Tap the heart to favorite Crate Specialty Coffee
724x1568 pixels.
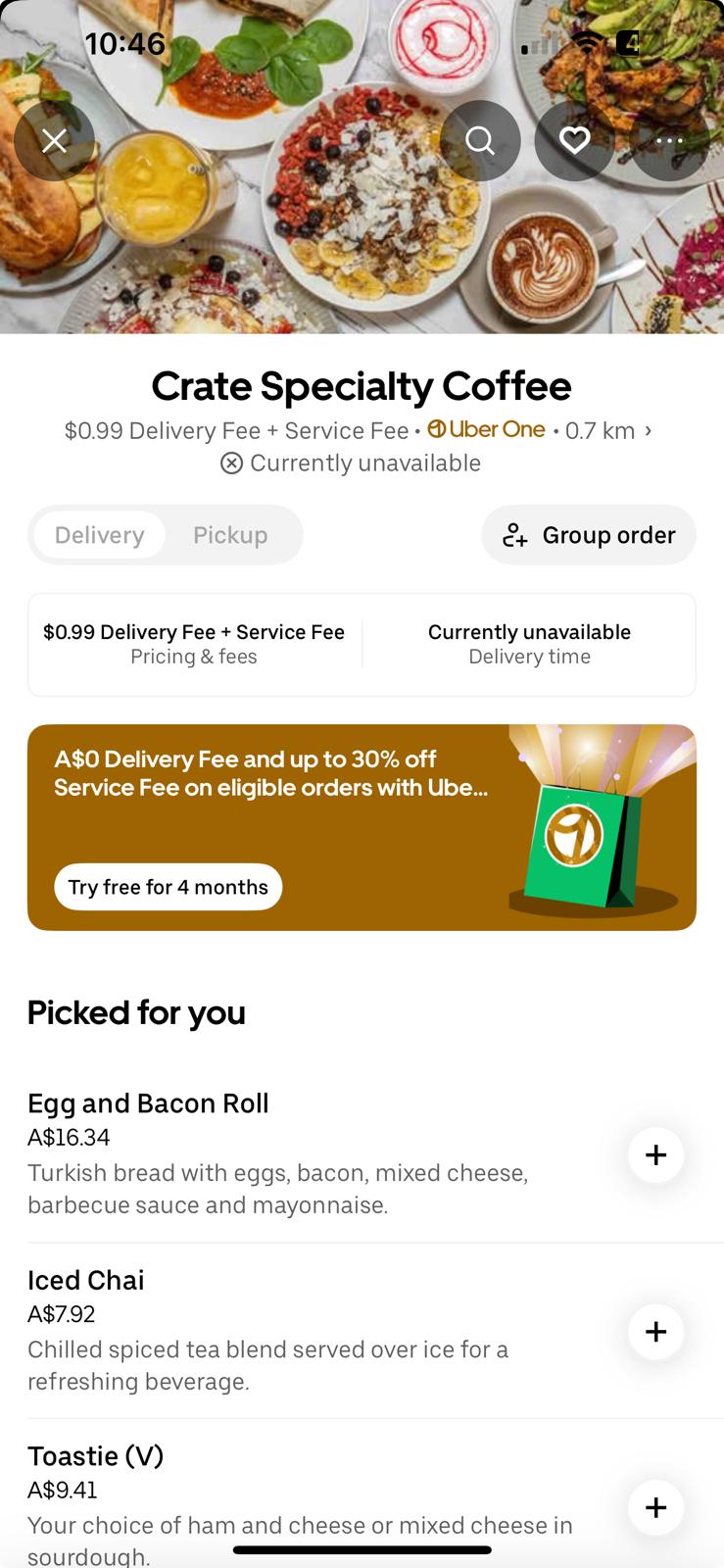[573, 140]
